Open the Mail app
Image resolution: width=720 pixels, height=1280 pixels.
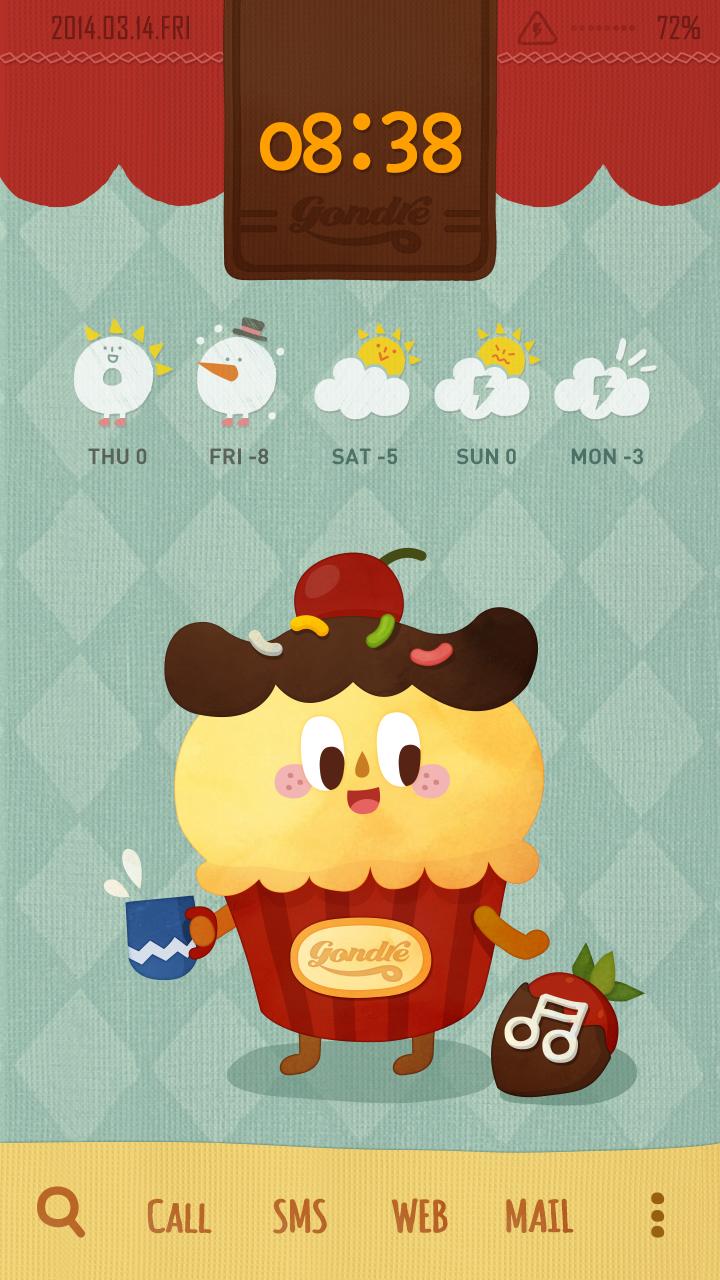(x=539, y=1217)
